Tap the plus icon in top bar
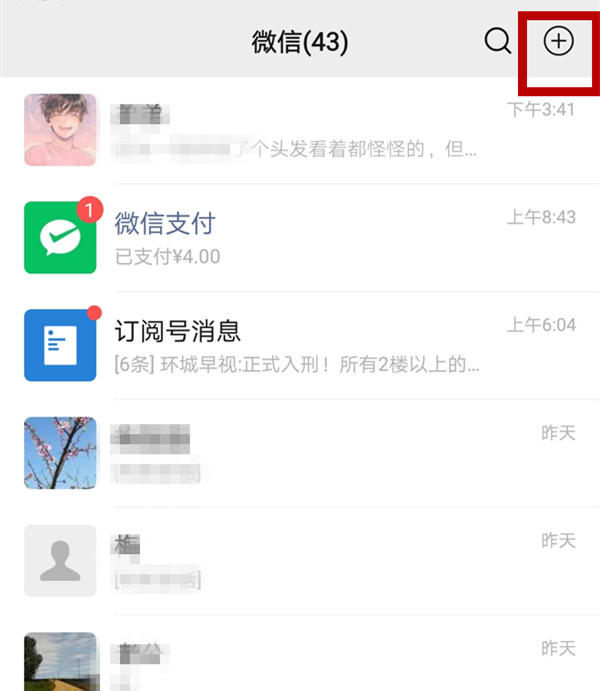This screenshot has height=691, width=600. pyautogui.click(x=558, y=41)
